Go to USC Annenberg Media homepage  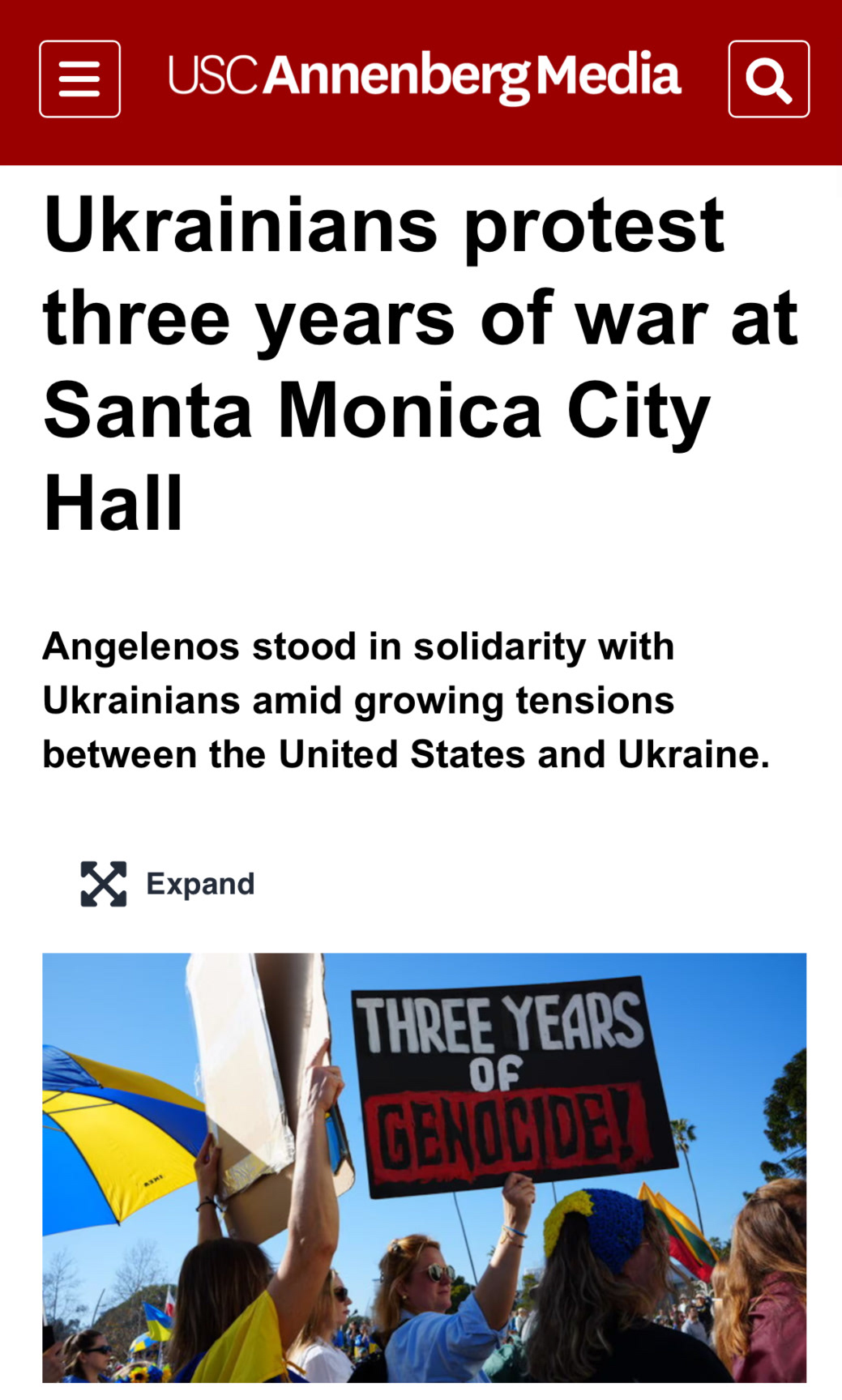(x=424, y=76)
